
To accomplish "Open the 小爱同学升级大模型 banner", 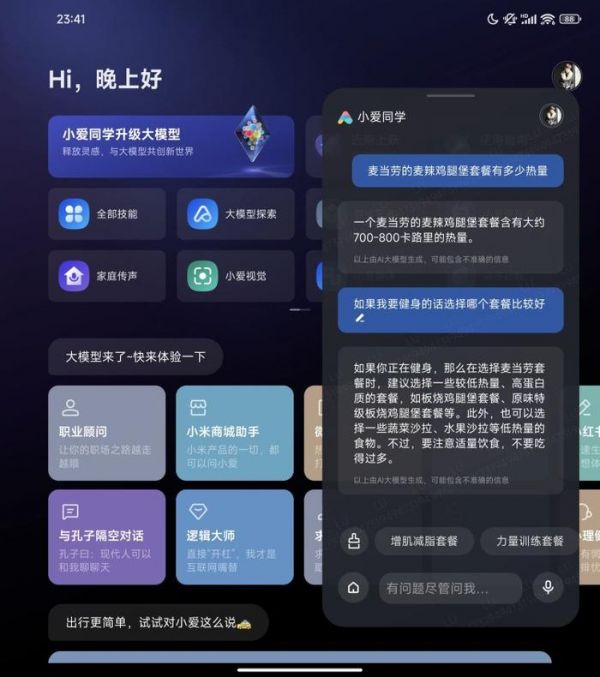I will pyautogui.click(x=170, y=146).
